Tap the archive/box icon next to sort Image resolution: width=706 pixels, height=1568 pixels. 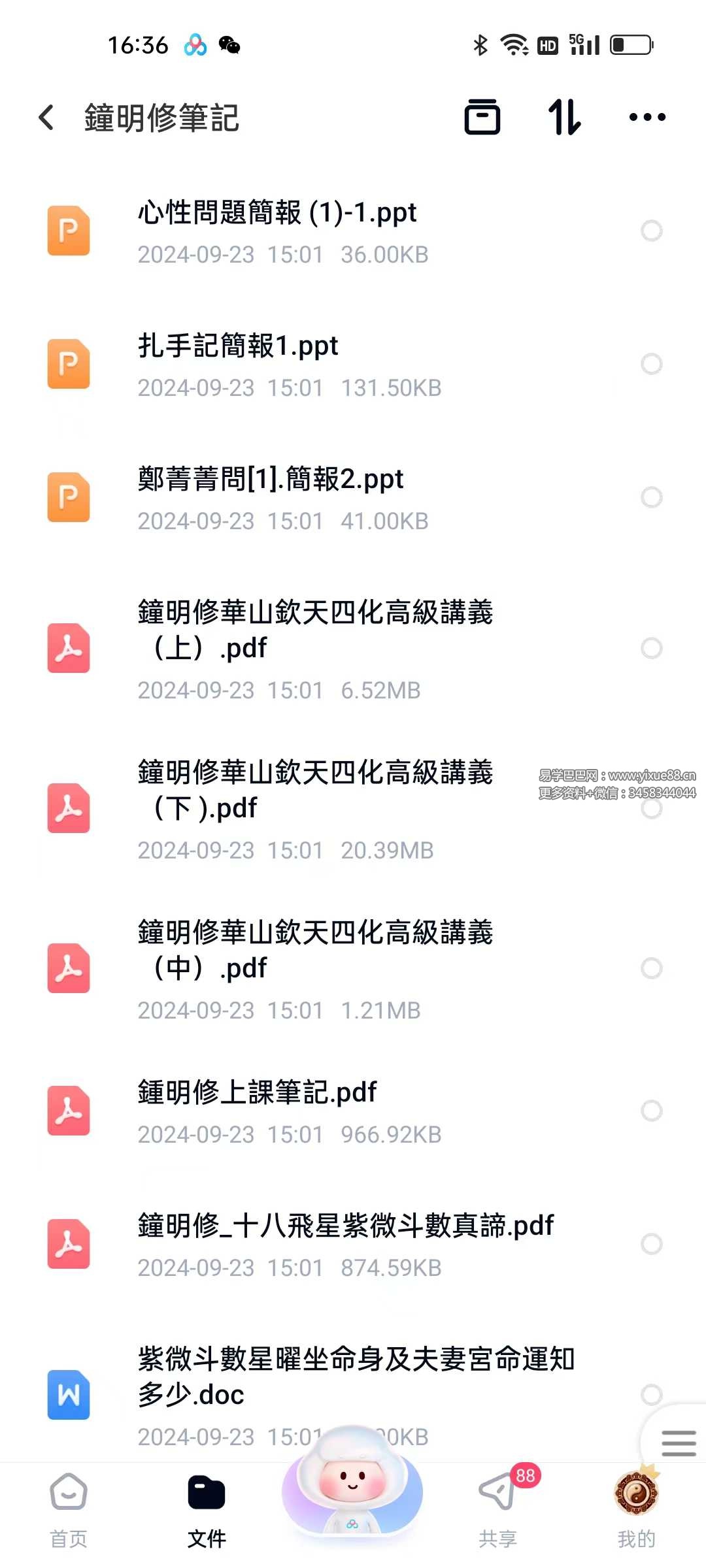pos(482,116)
